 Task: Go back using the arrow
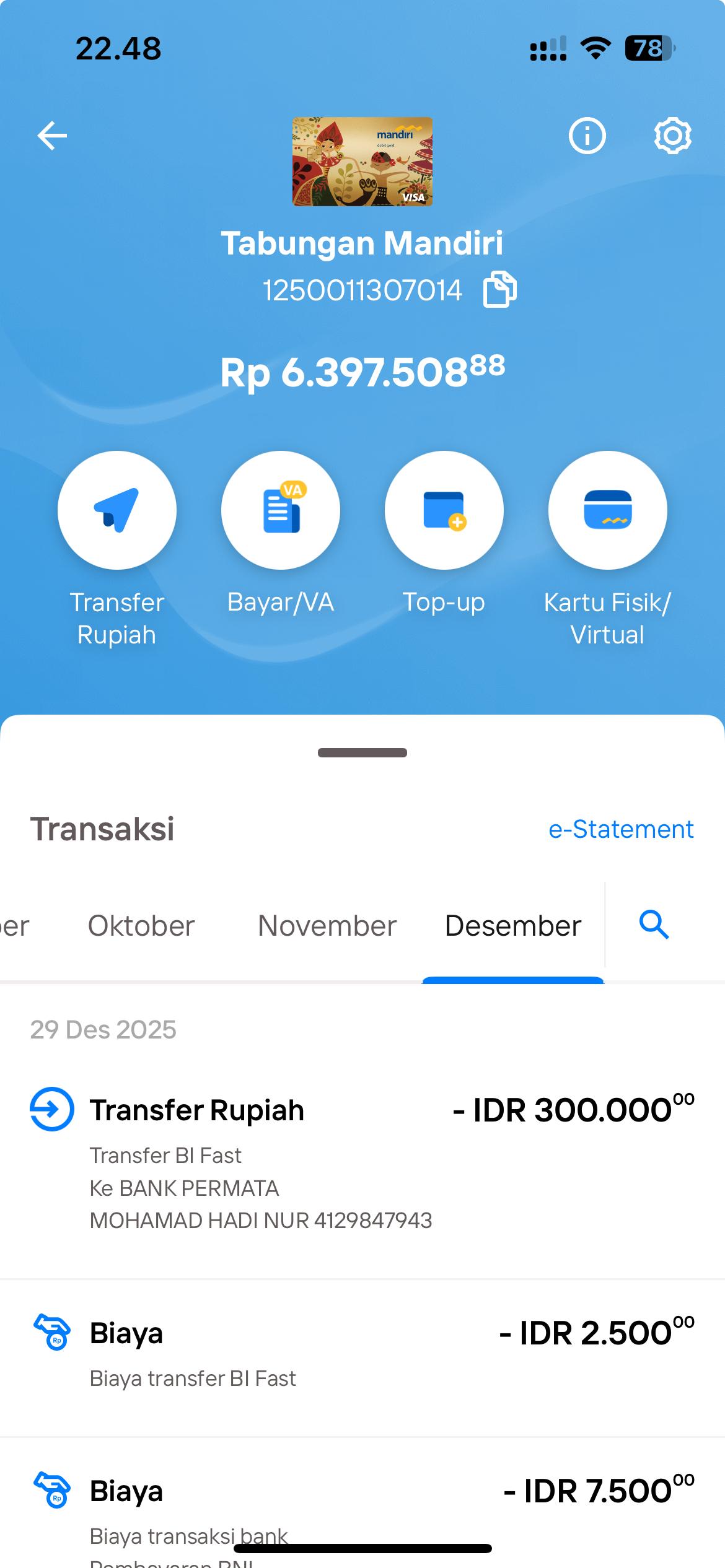click(52, 136)
